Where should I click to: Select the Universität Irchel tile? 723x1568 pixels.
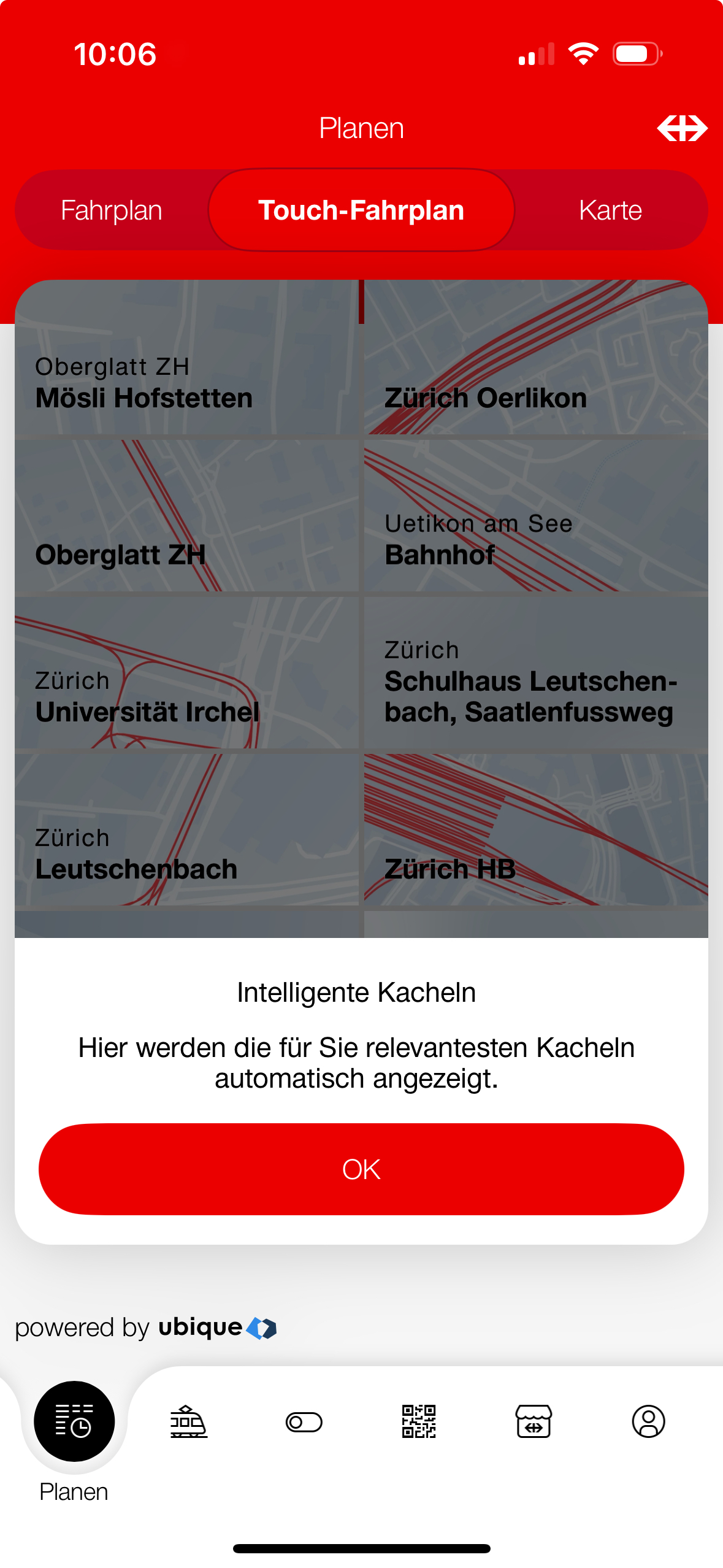(x=186, y=672)
